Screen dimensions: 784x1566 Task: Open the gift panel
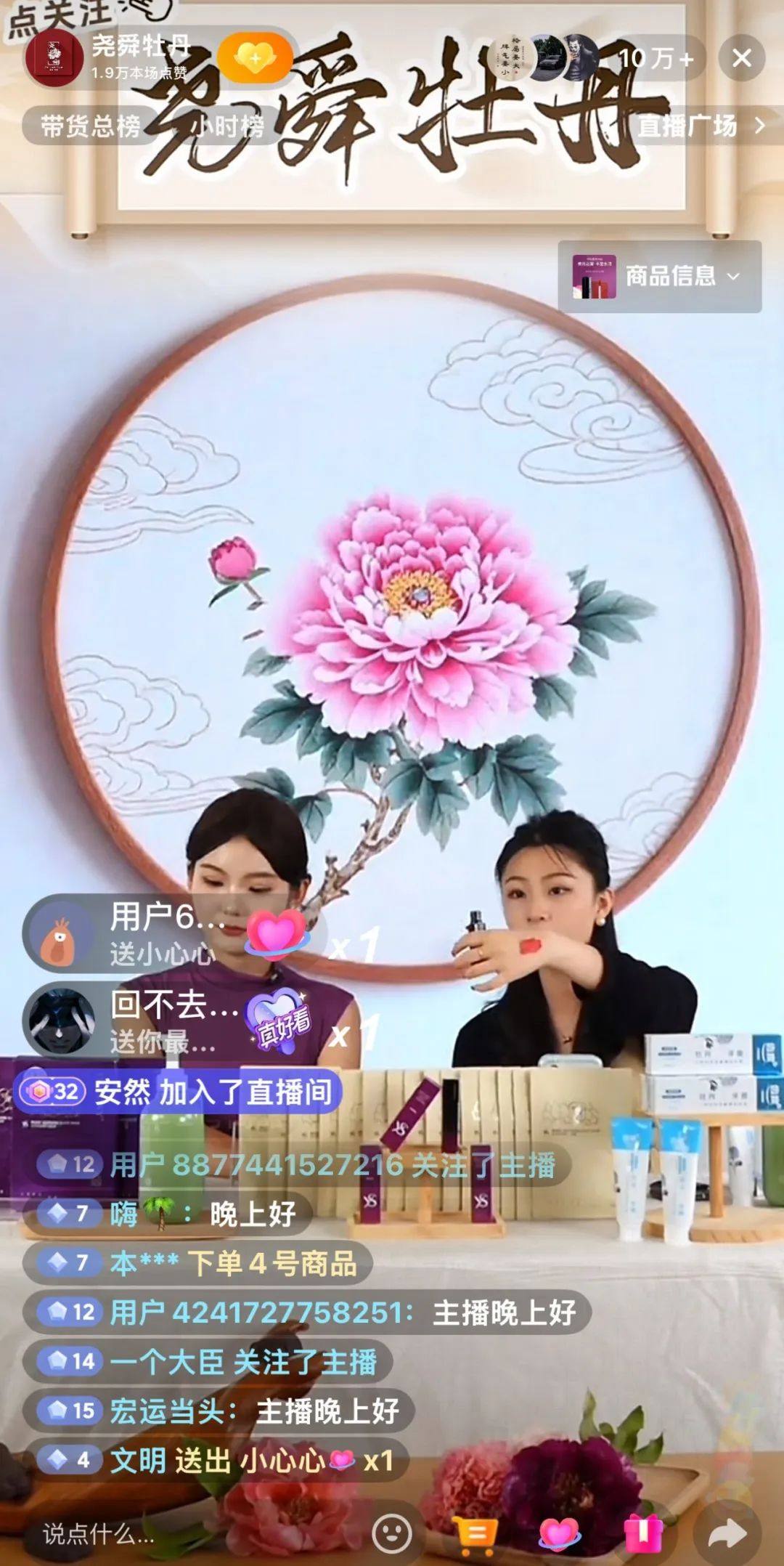pos(643,1533)
